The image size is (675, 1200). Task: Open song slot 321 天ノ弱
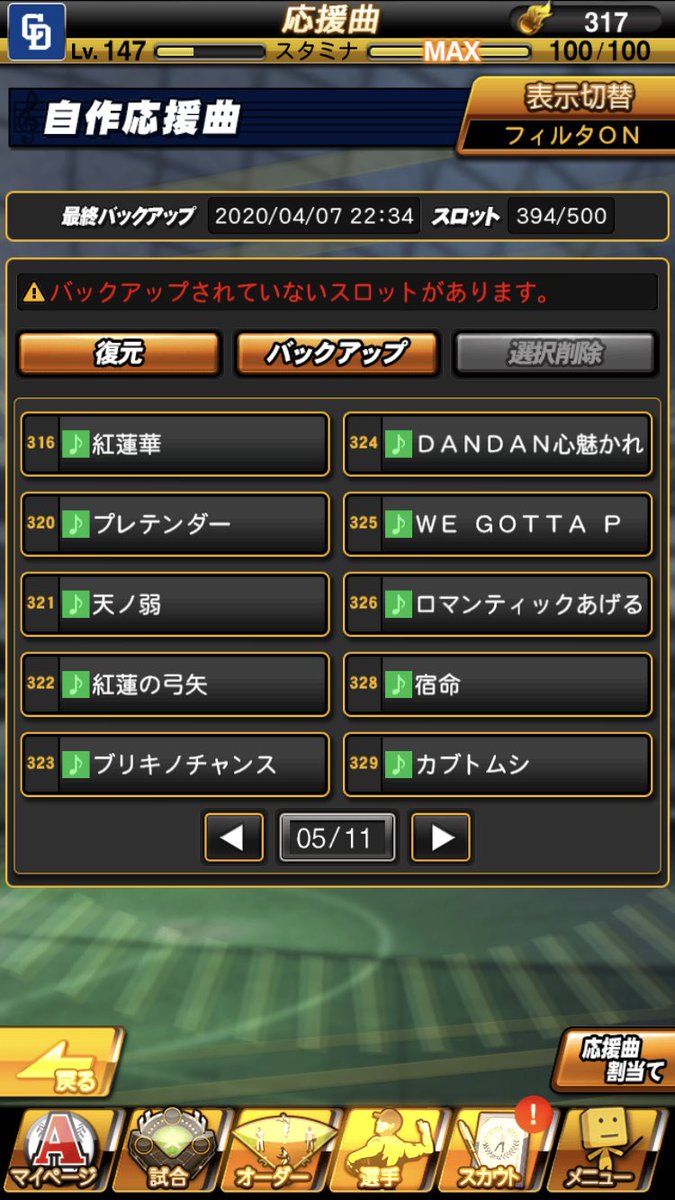[x=175, y=604]
